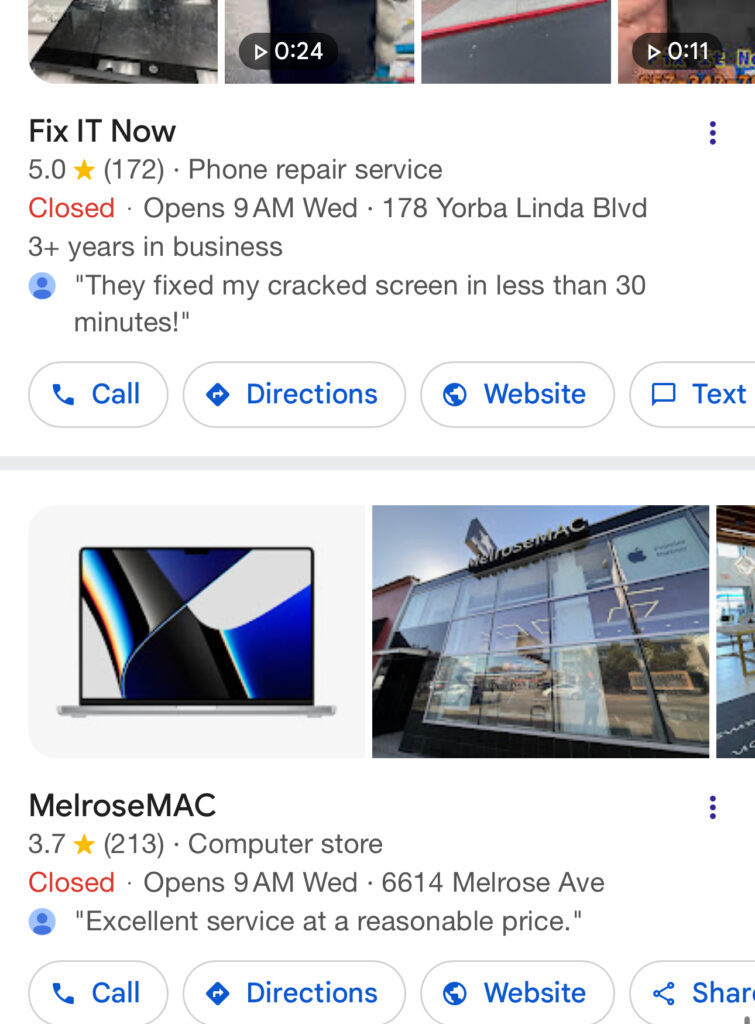Call MelroseMAC

pyautogui.click(x=98, y=993)
